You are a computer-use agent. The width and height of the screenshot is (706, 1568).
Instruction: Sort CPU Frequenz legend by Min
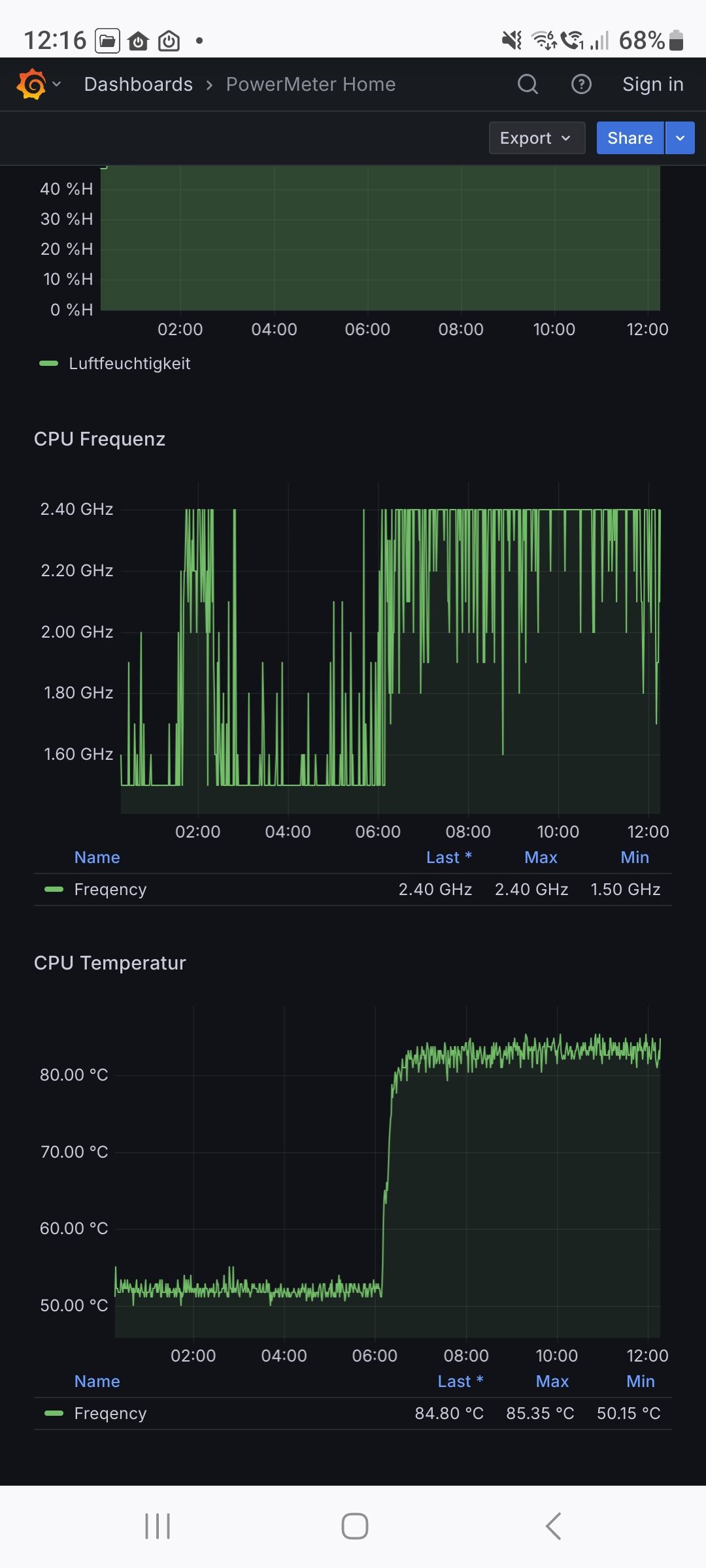(x=634, y=857)
